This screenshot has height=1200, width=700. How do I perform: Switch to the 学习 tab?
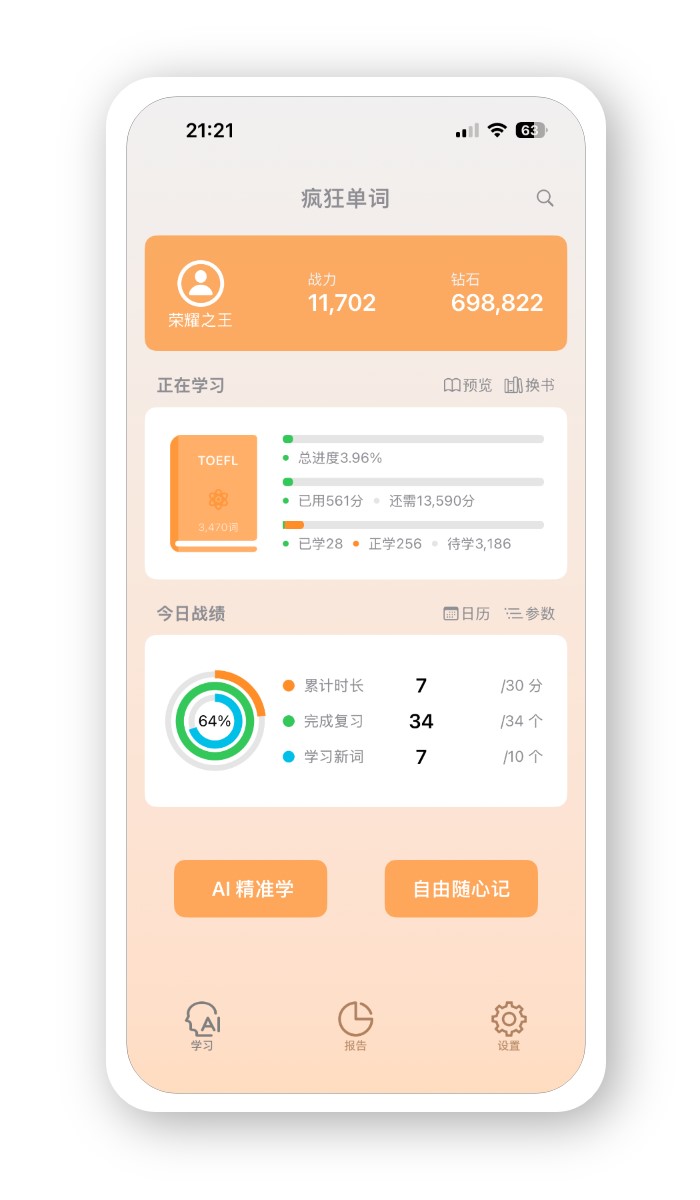(x=203, y=1026)
